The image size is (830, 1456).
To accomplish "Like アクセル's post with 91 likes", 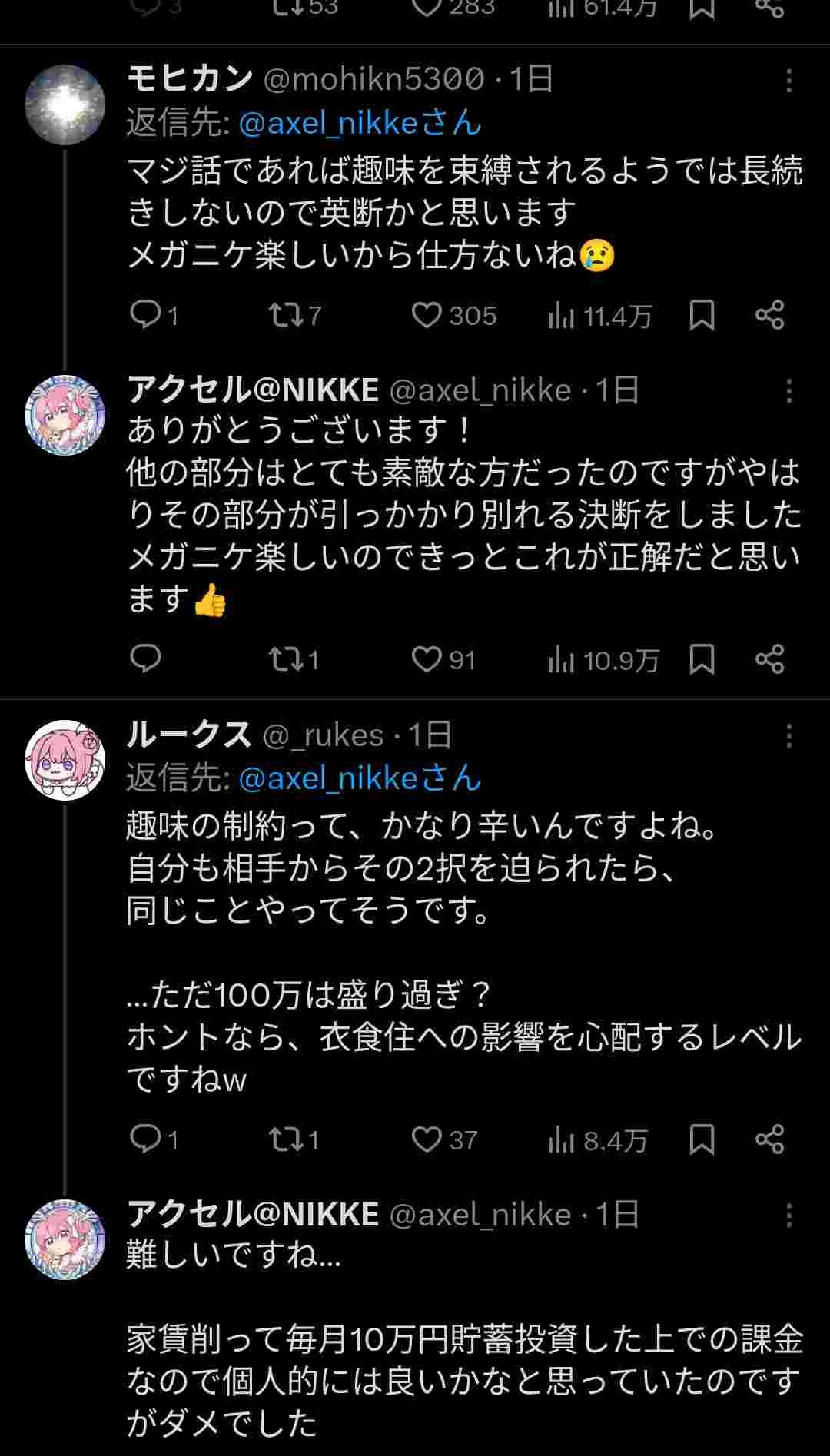I will 427,659.
